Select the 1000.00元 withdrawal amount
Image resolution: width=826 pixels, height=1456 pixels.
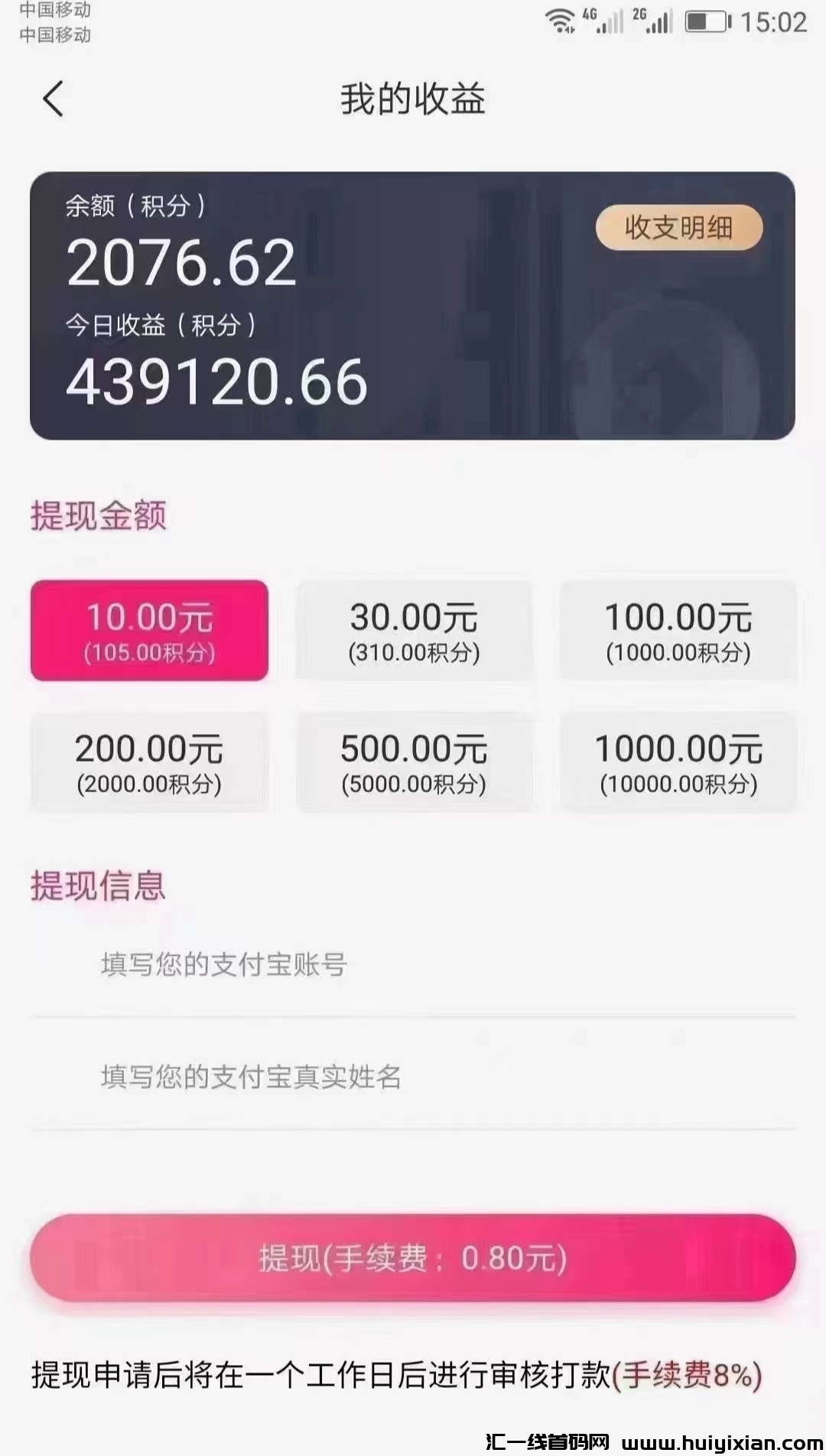click(x=678, y=762)
